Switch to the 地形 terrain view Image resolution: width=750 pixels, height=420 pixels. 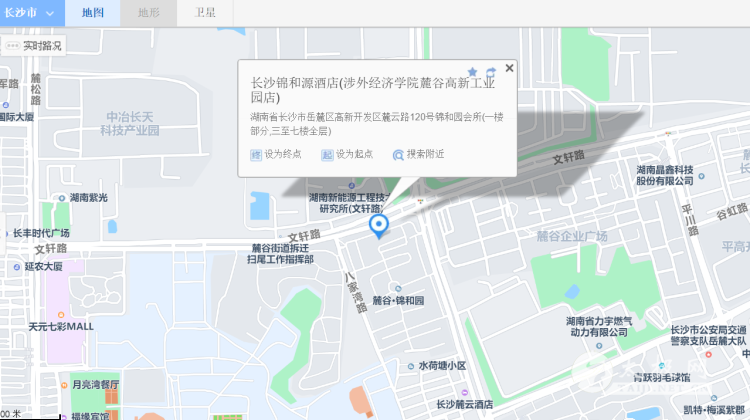pyautogui.click(x=149, y=13)
